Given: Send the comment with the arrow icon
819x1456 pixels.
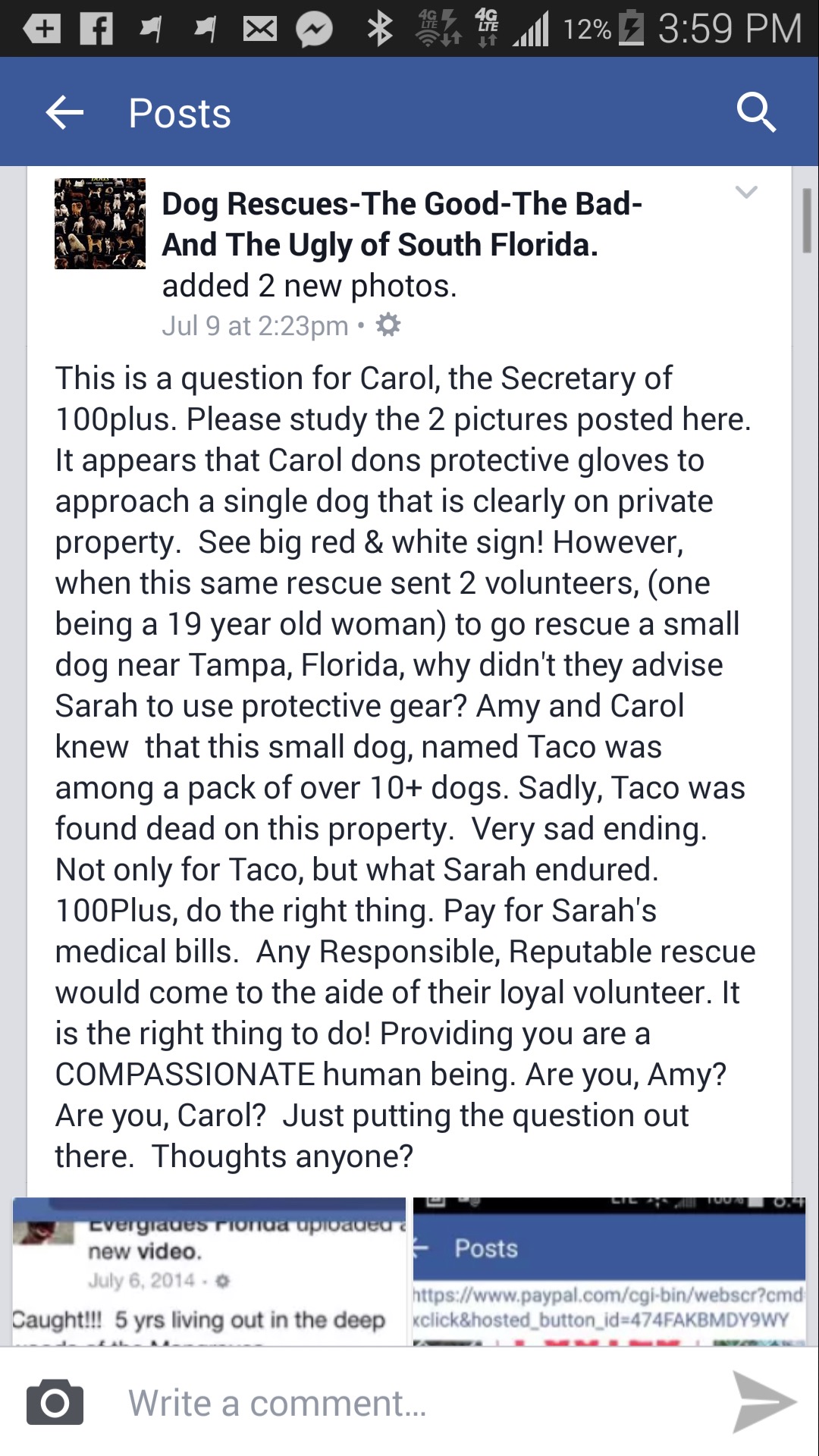Looking at the screenshot, I should [x=763, y=1402].
